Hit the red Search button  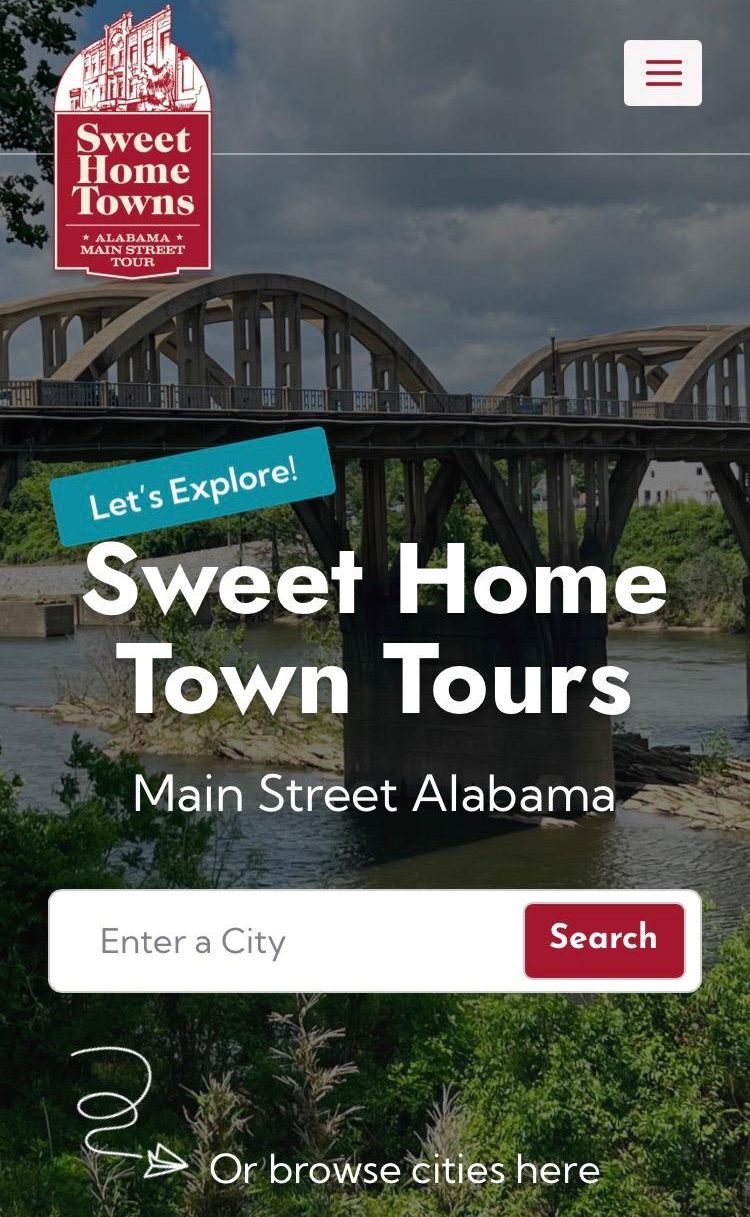(604, 940)
